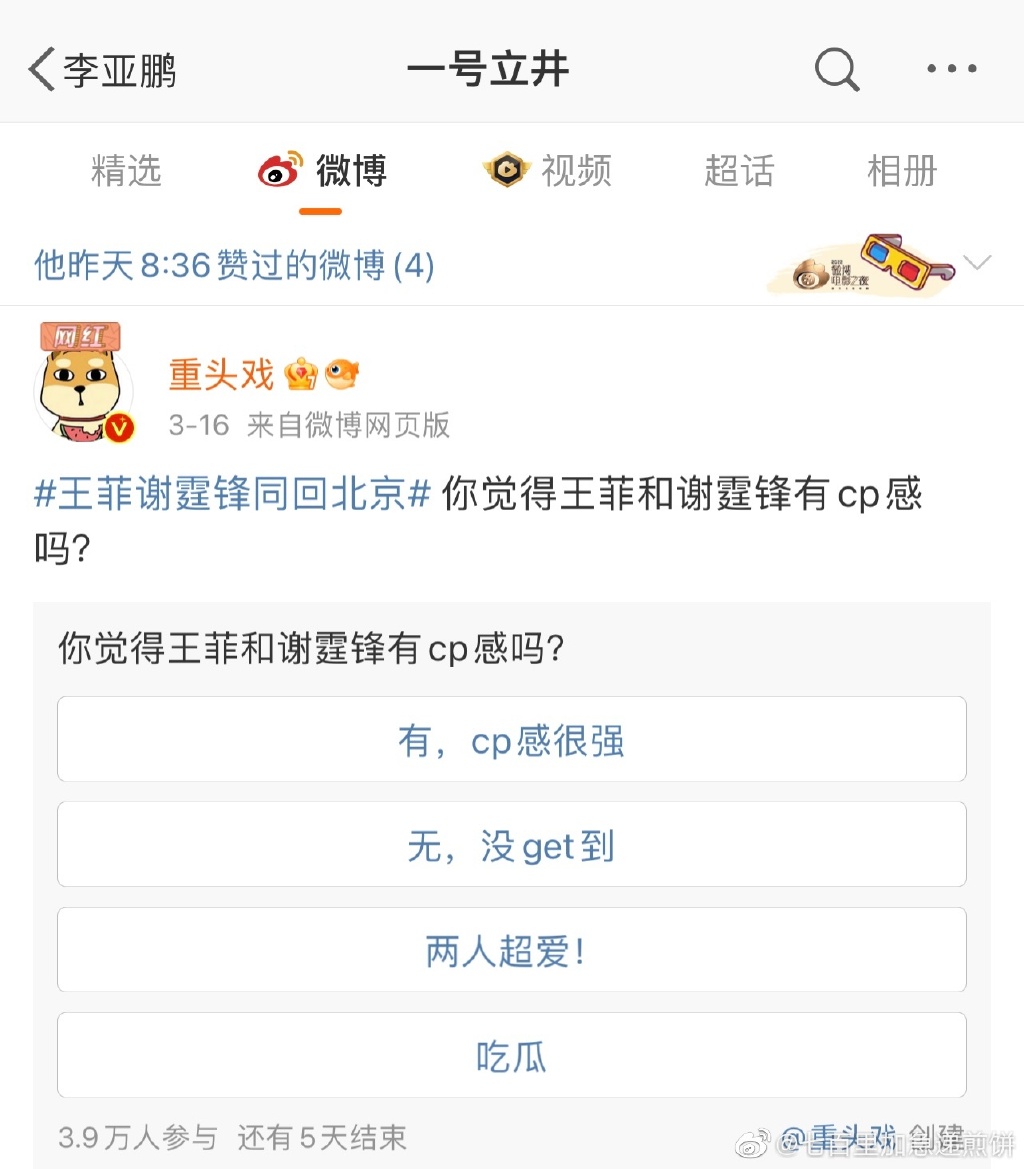Open the search icon in the top bar
Screen dimensions: 1024x1169
click(836, 68)
